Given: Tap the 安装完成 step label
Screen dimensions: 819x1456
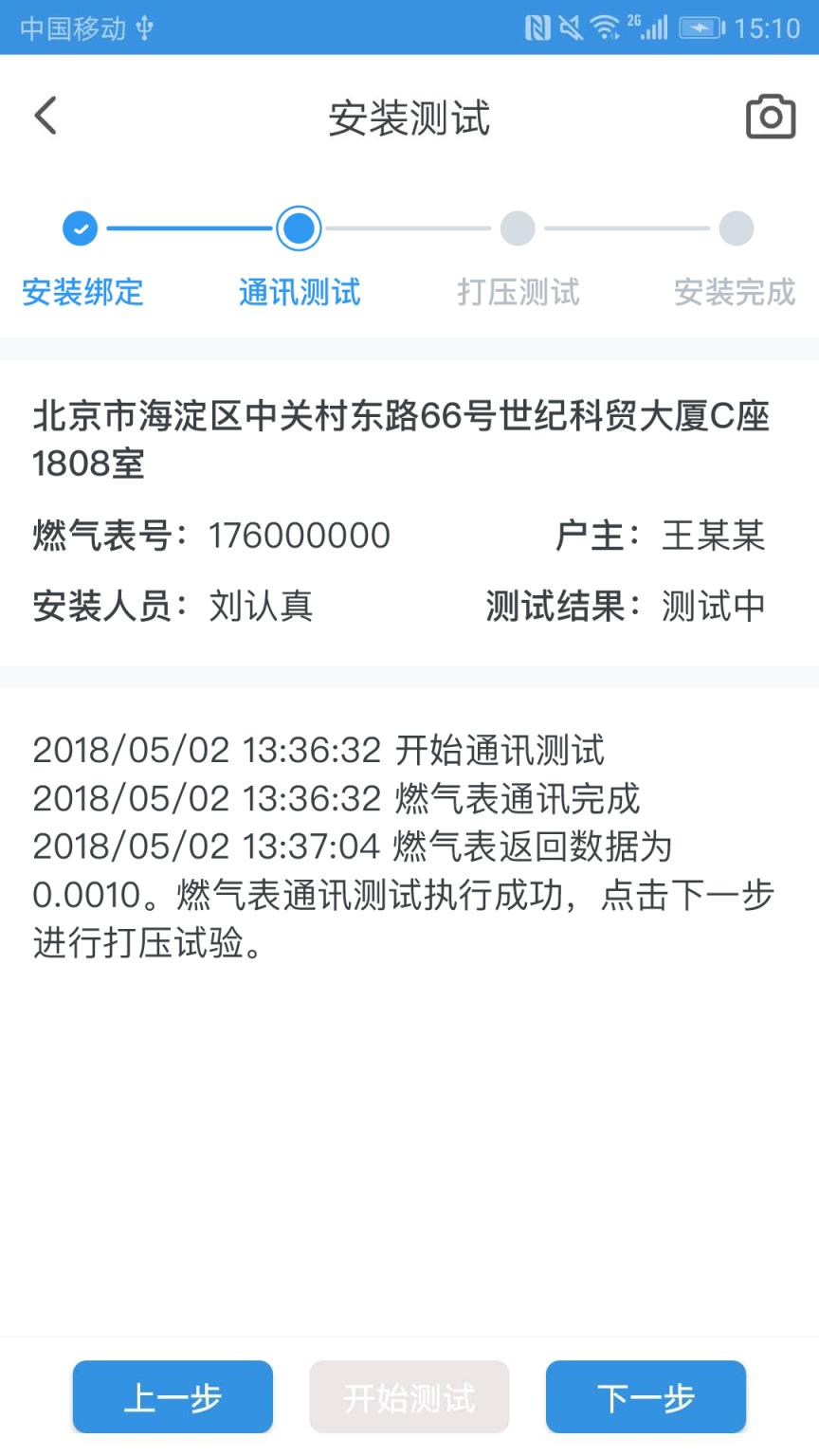Looking at the screenshot, I should tap(737, 294).
